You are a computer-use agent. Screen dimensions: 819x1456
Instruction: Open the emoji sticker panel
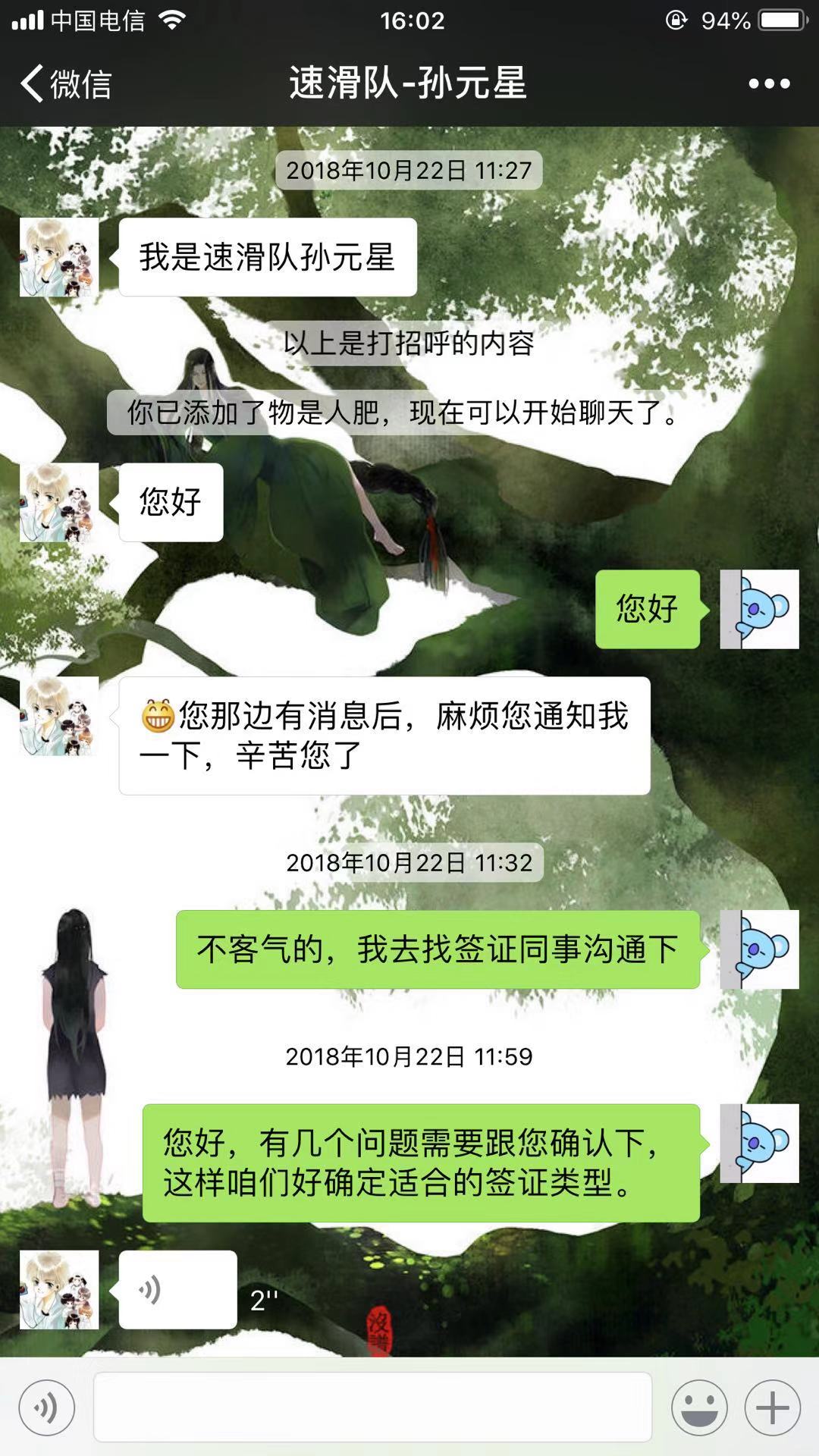(698, 1407)
